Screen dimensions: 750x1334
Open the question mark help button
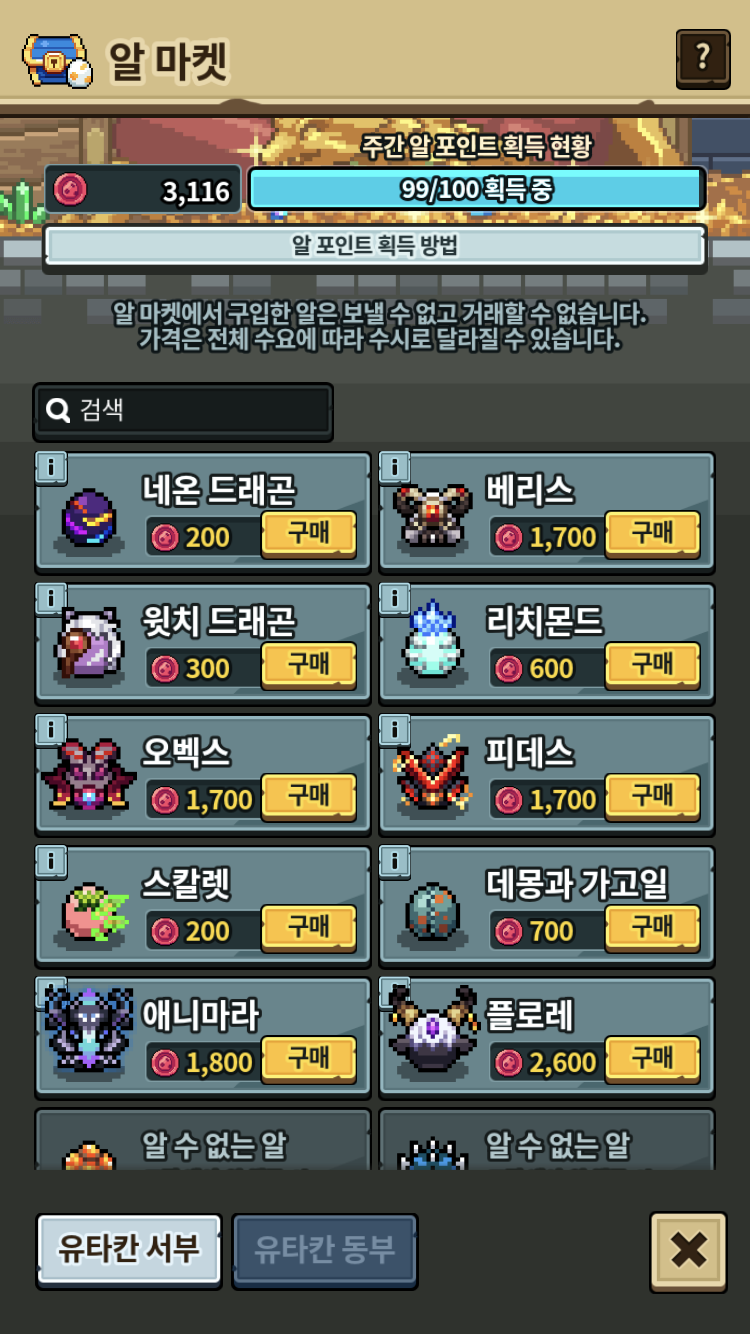703,57
